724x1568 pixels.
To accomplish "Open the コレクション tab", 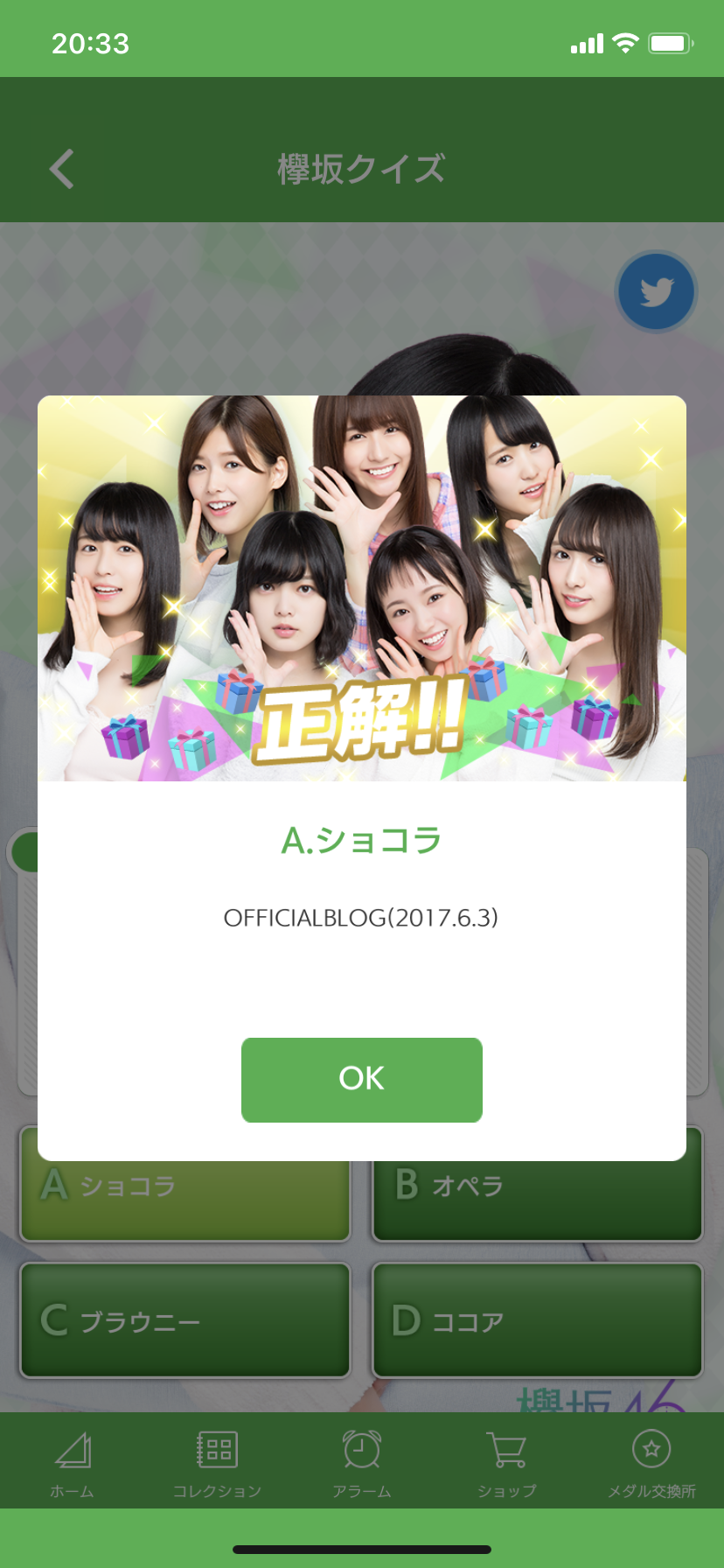I will pos(217,1463).
